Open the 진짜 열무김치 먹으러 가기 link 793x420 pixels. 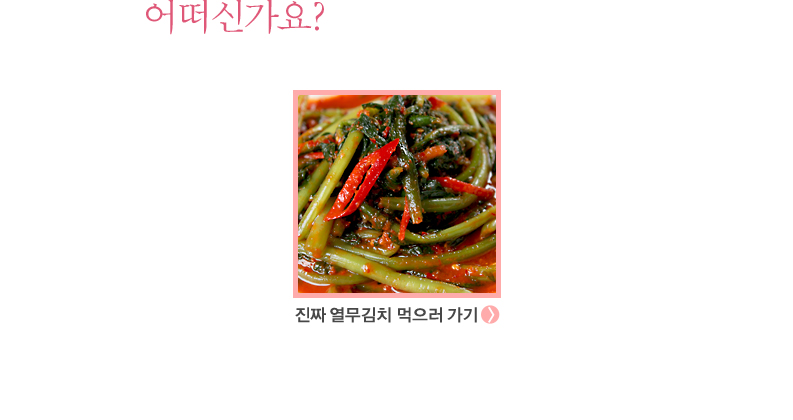pyautogui.click(x=396, y=315)
